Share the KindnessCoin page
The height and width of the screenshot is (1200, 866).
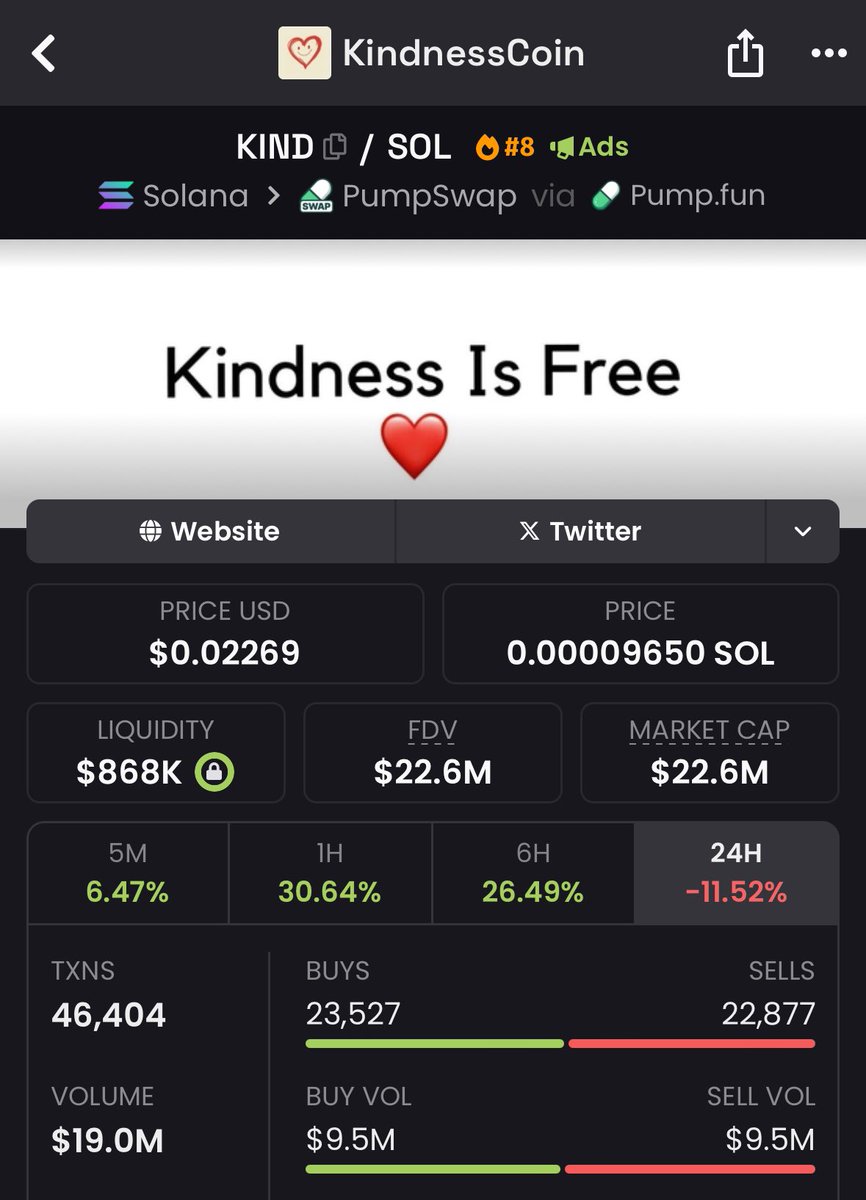[744, 54]
